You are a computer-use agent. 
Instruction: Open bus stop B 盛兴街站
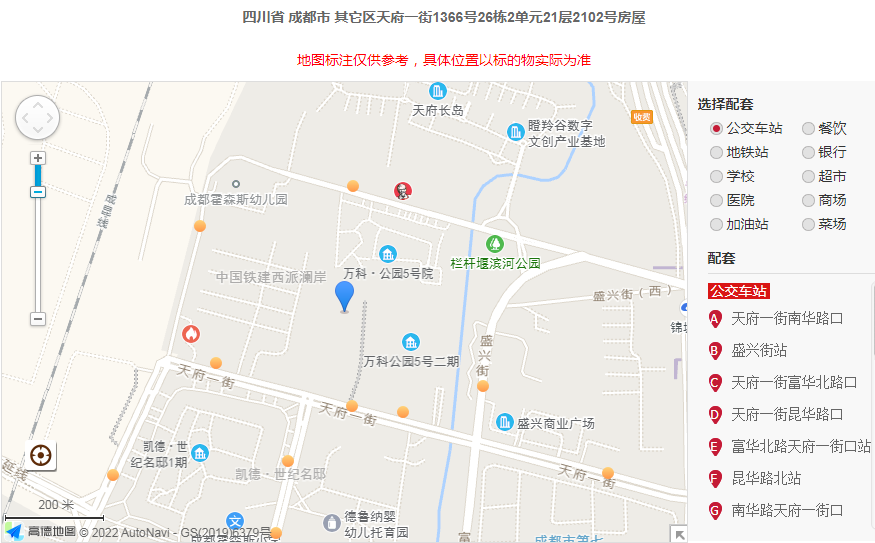(759, 351)
